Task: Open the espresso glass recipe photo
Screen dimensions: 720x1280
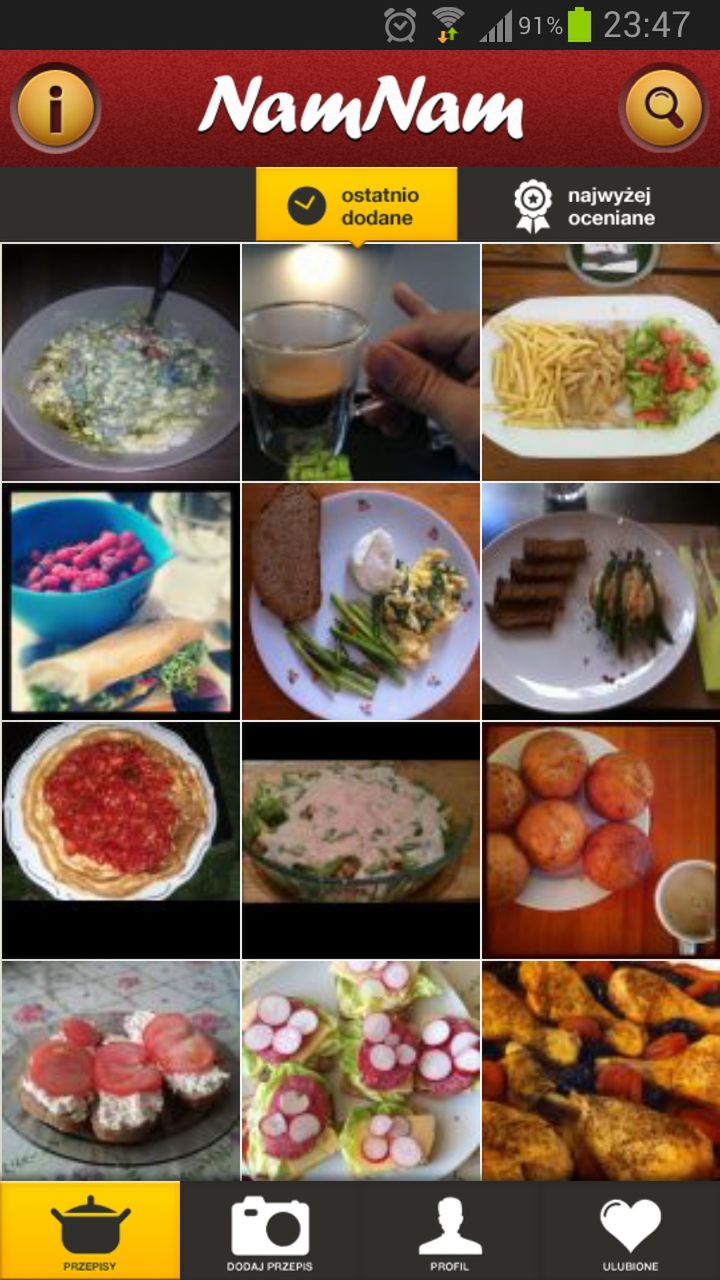Action: 360,362
